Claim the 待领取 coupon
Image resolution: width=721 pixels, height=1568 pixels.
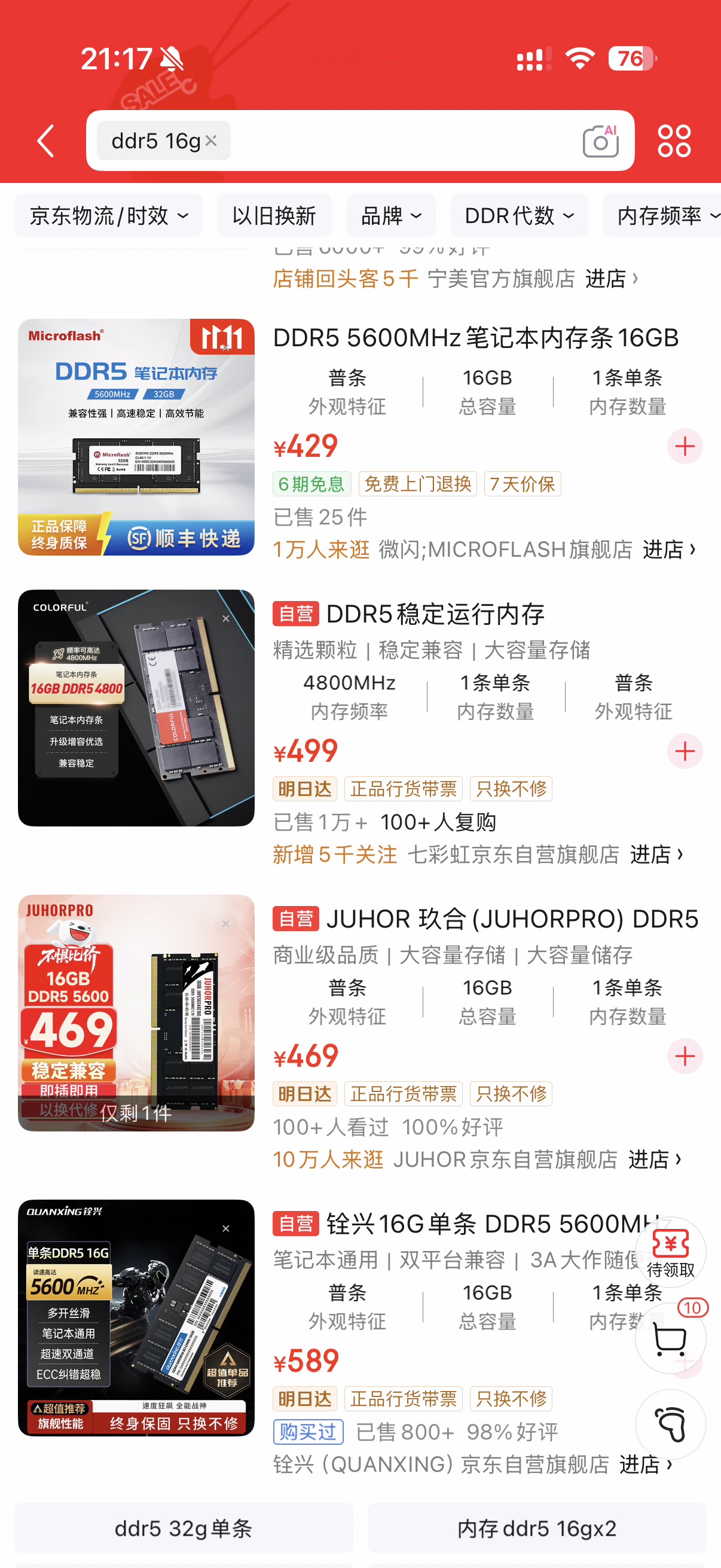pyautogui.click(x=671, y=1252)
